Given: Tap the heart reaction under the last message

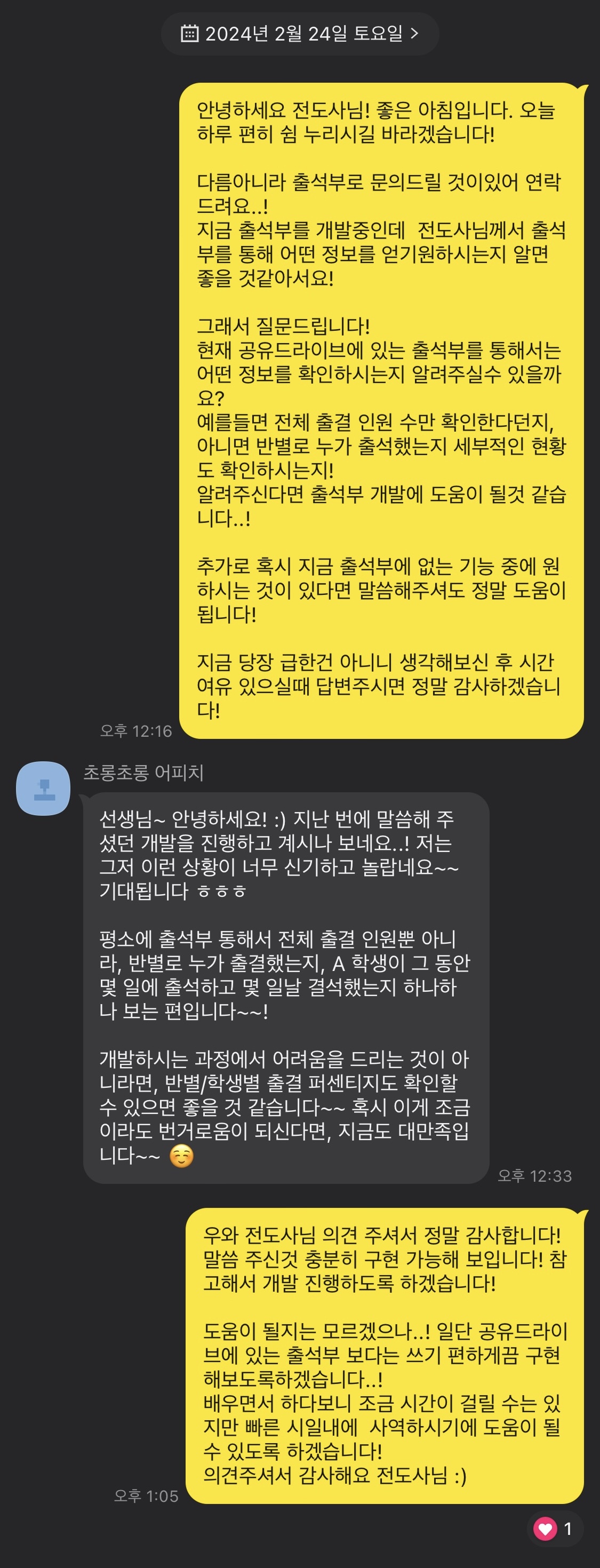Looking at the screenshot, I should (x=554, y=1529).
